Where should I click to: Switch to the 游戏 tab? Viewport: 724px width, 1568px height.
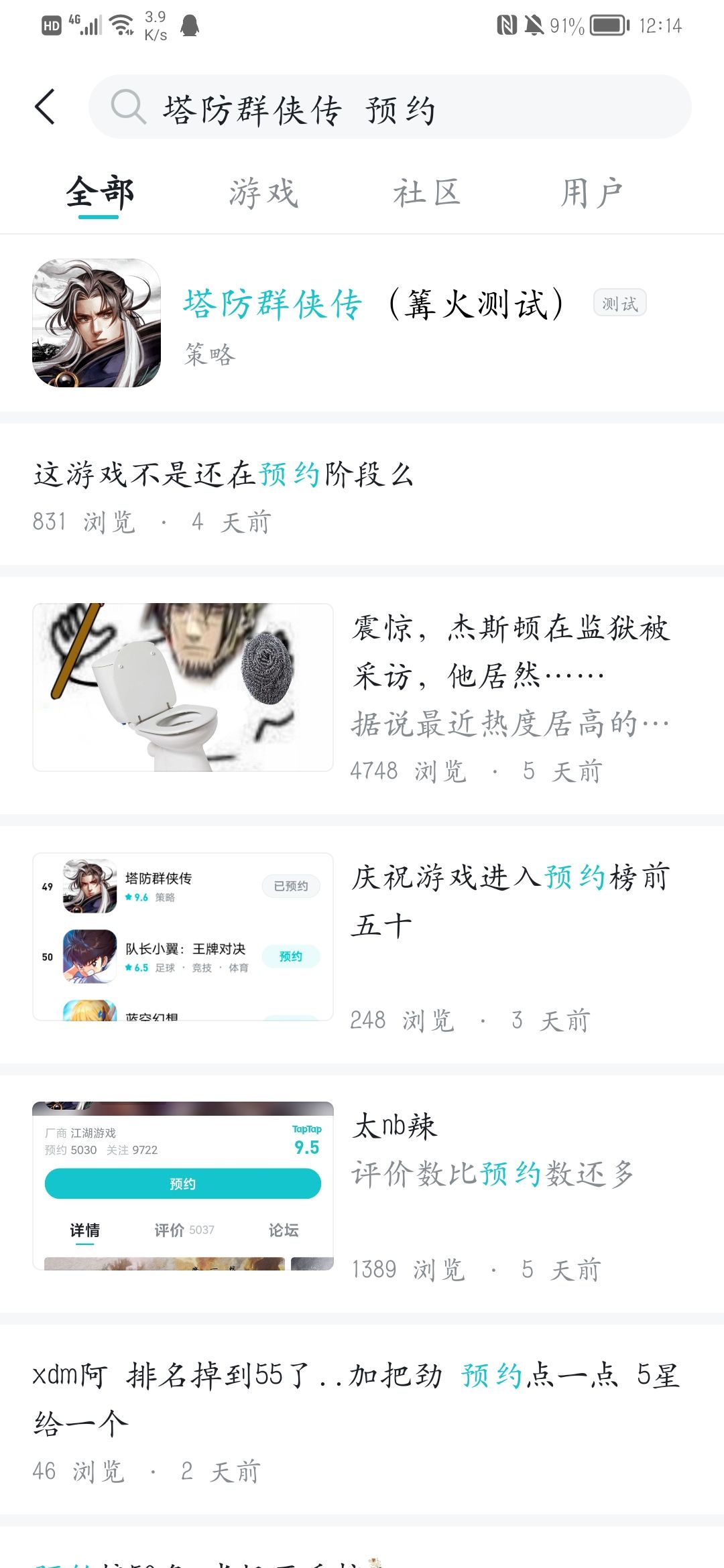pos(263,193)
